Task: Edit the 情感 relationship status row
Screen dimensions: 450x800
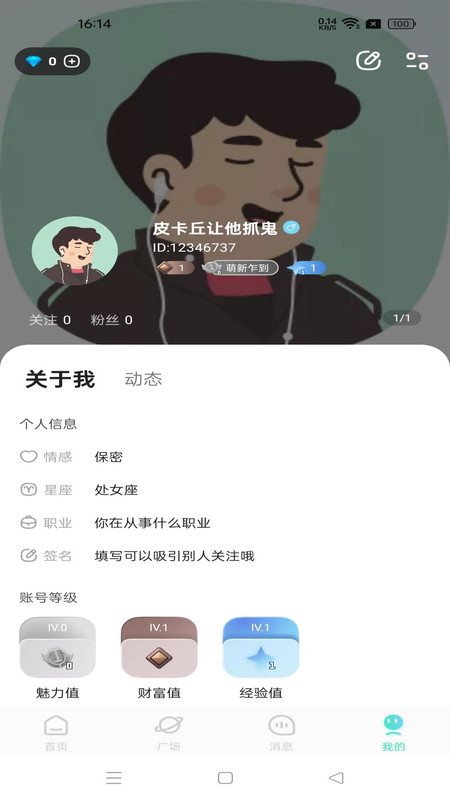Action: (225, 457)
